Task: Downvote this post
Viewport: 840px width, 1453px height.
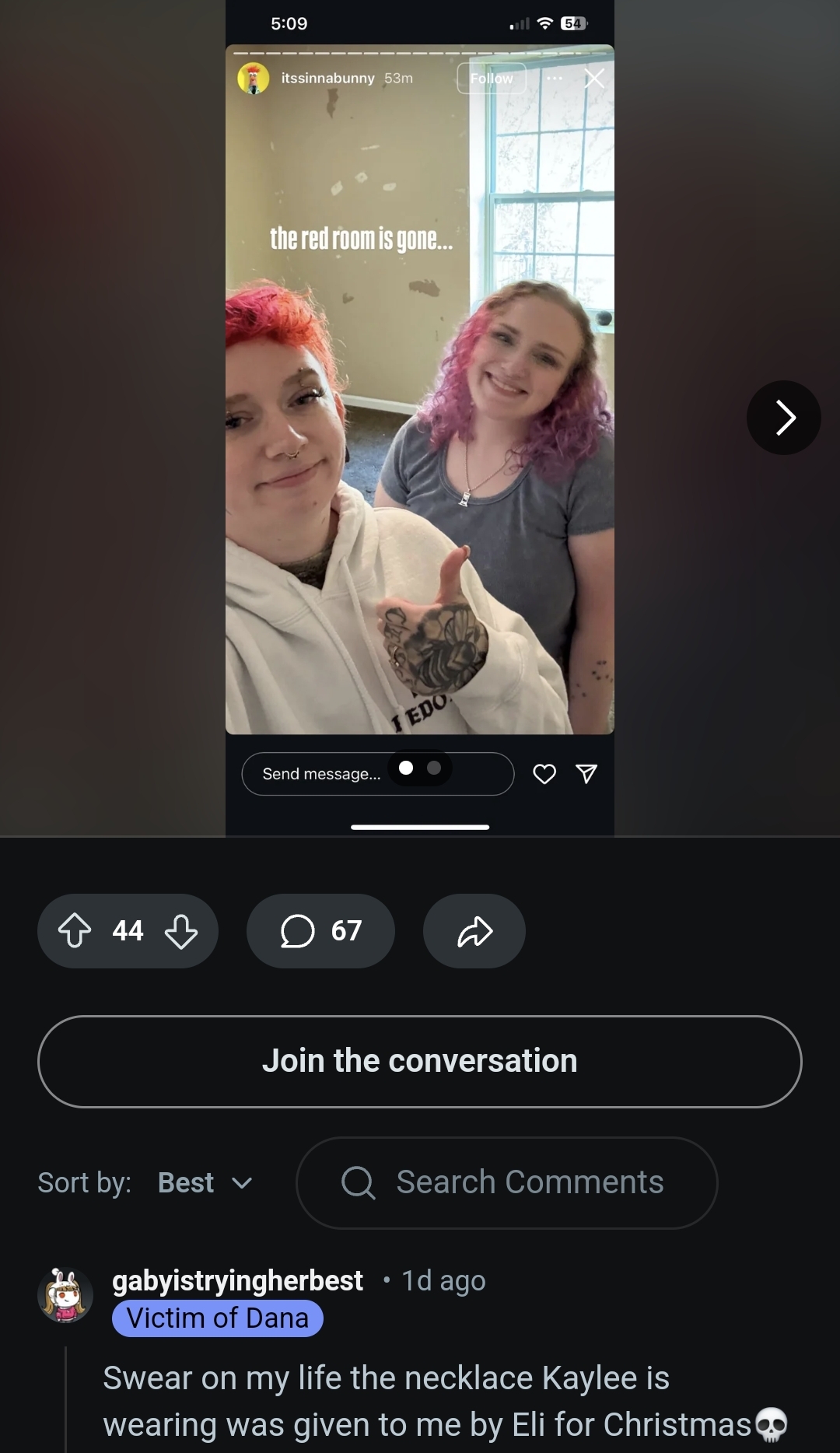Action: pyautogui.click(x=181, y=930)
